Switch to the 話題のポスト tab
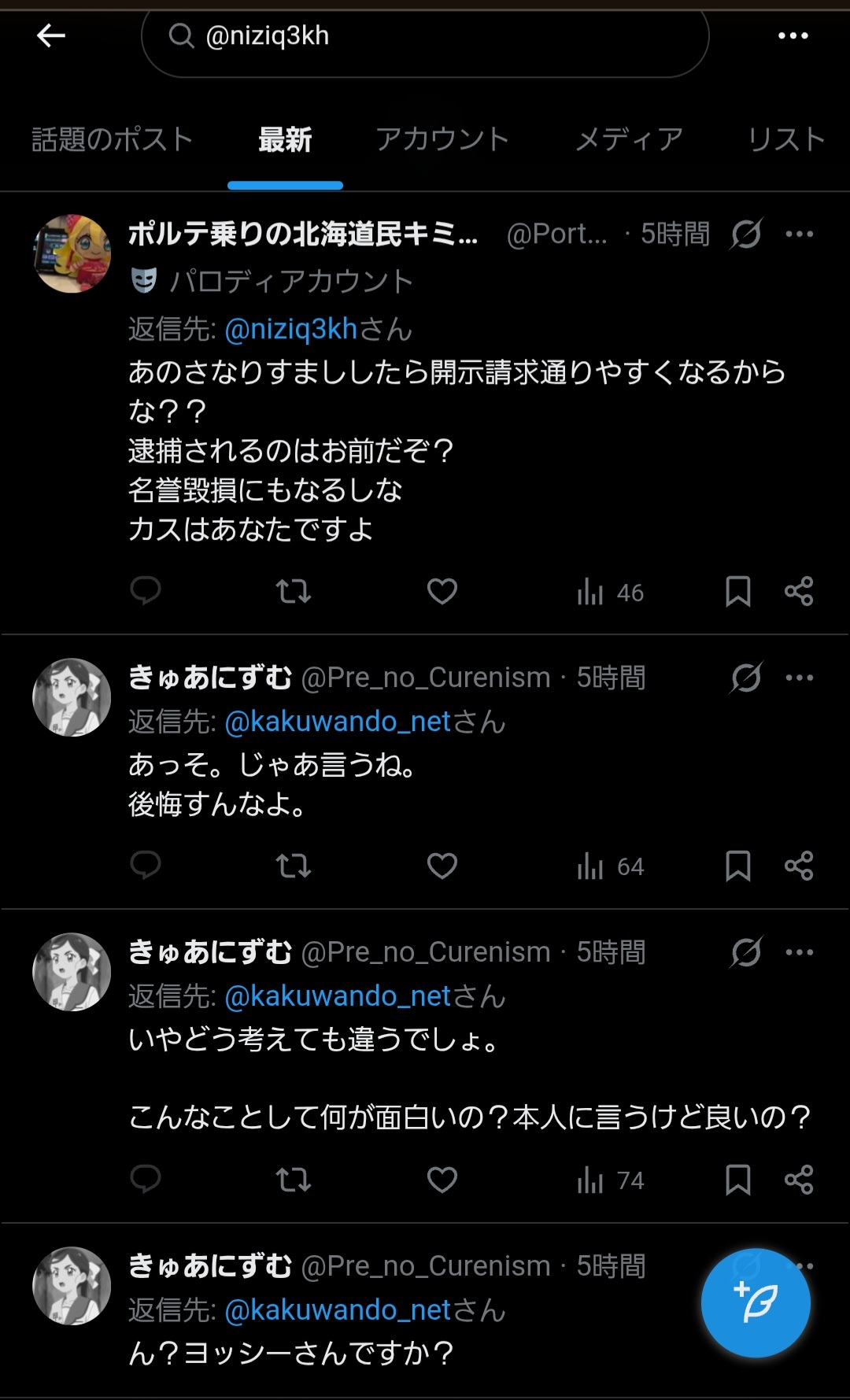Image resolution: width=850 pixels, height=1400 pixels. point(113,139)
